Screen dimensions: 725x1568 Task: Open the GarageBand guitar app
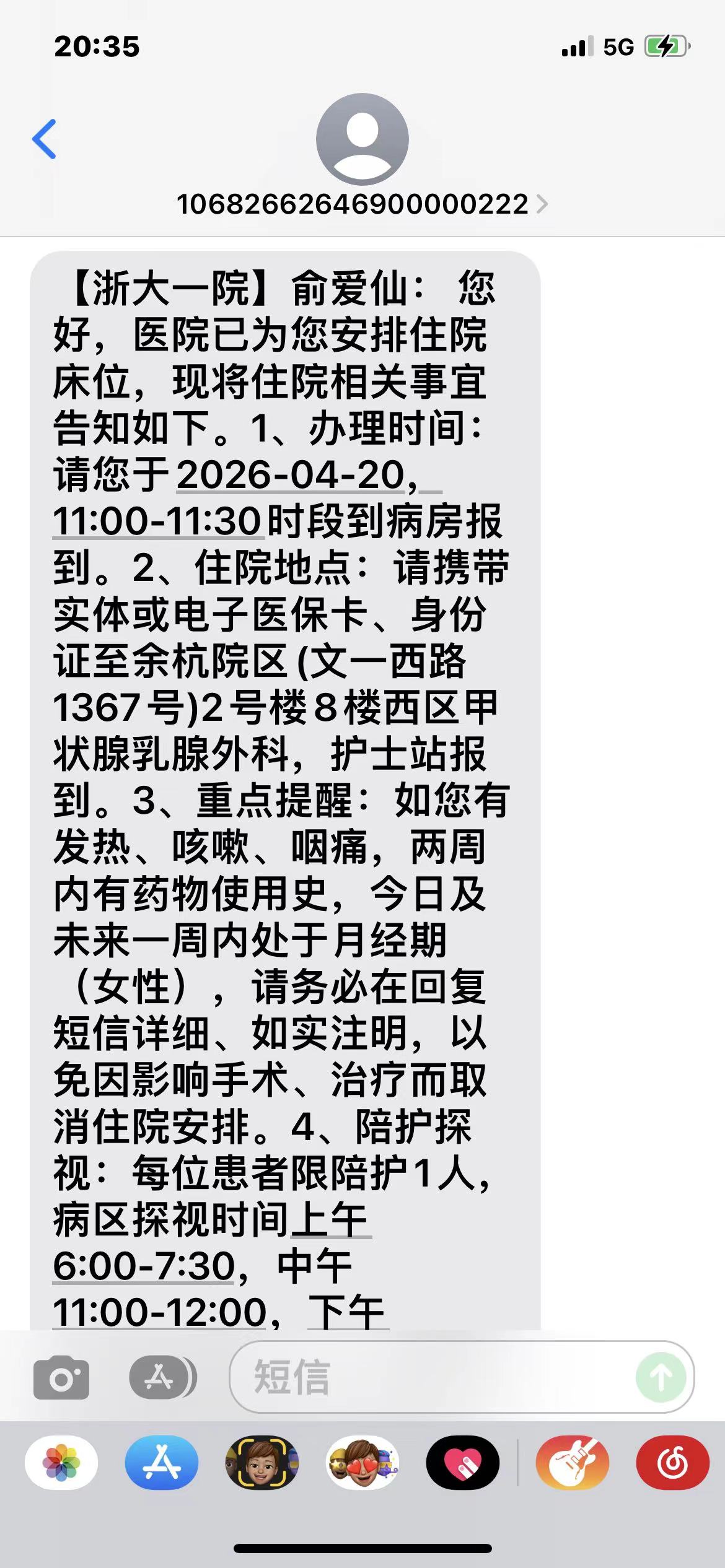pyautogui.click(x=573, y=1463)
